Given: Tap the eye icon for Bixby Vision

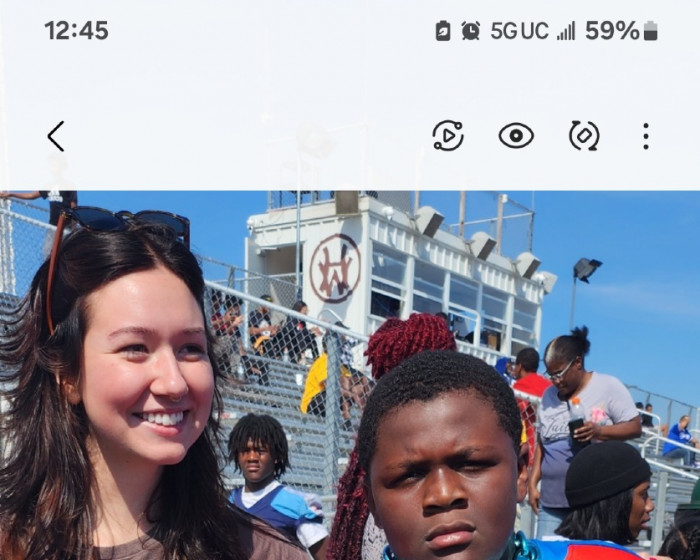Looking at the screenshot, I should coord(516,135).
